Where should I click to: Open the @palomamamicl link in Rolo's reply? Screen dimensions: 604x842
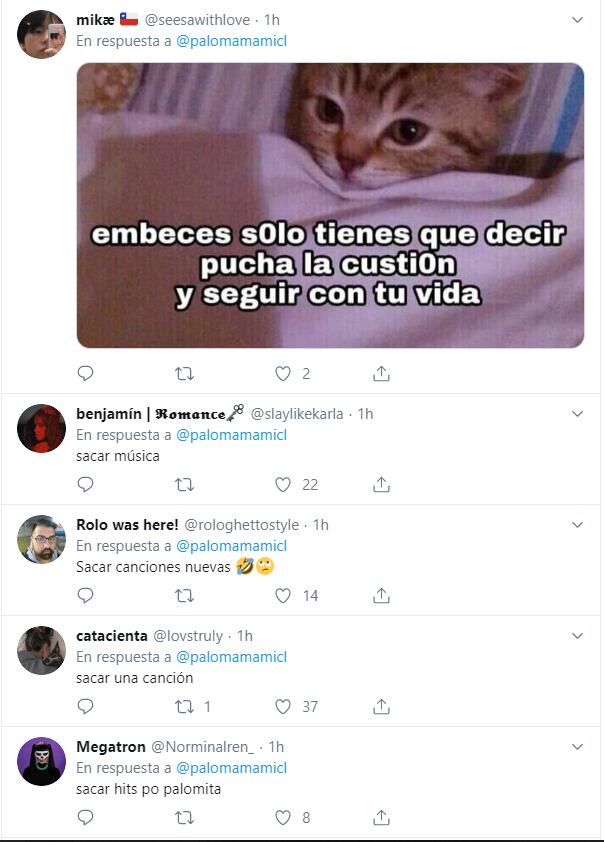[231, 546]
